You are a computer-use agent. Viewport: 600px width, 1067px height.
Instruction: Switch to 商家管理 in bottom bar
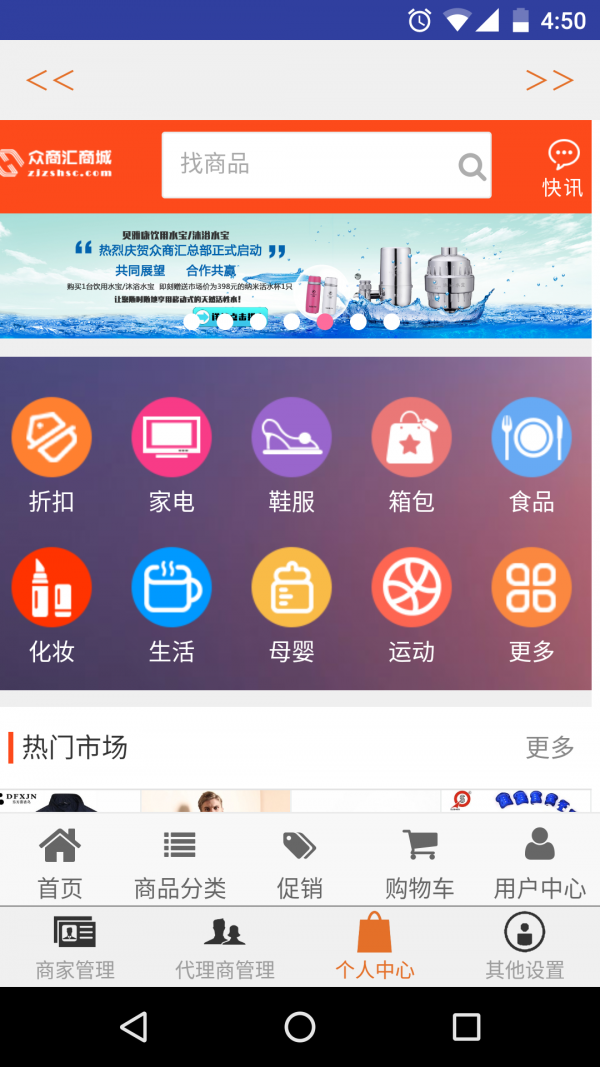75,947
